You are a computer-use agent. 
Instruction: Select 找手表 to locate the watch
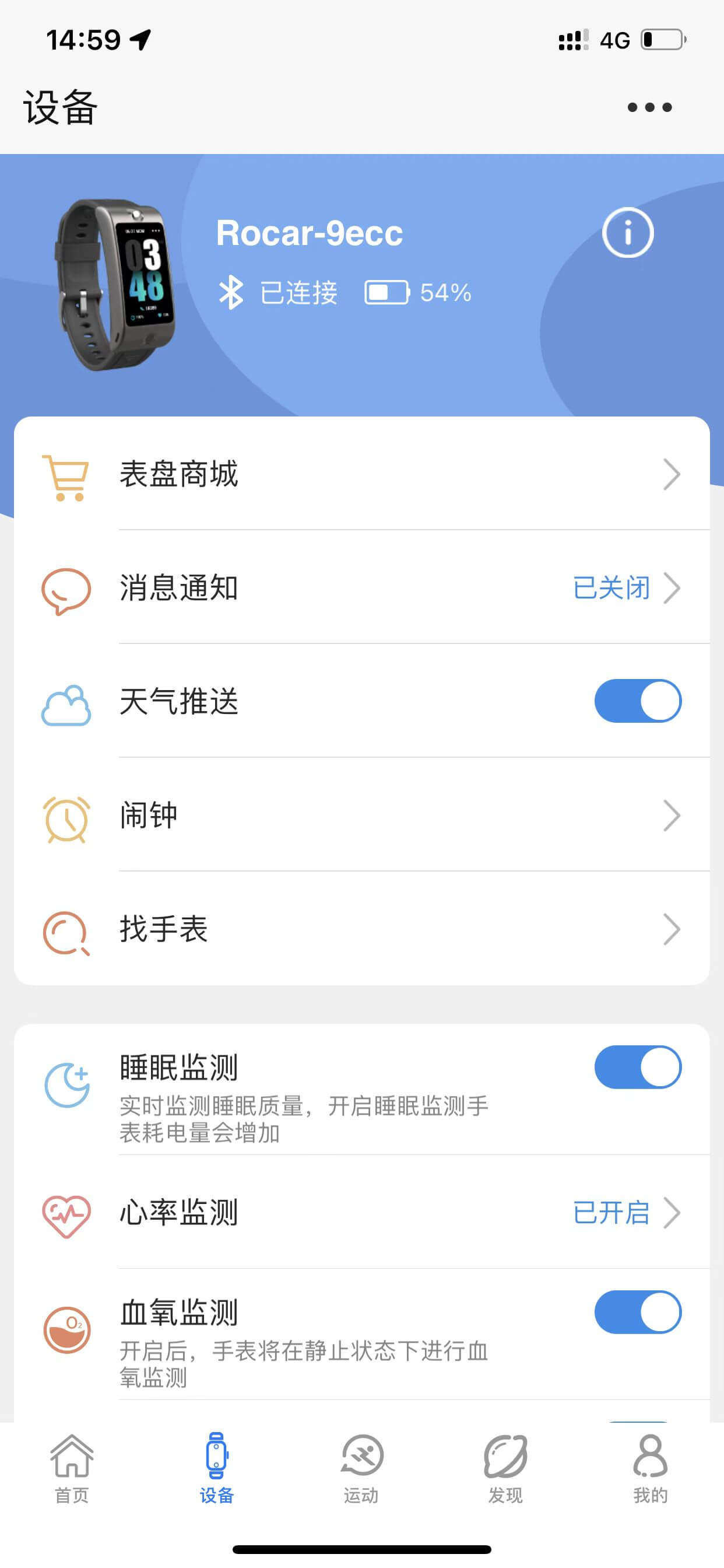pyautogui.click(x=361, y=929)
